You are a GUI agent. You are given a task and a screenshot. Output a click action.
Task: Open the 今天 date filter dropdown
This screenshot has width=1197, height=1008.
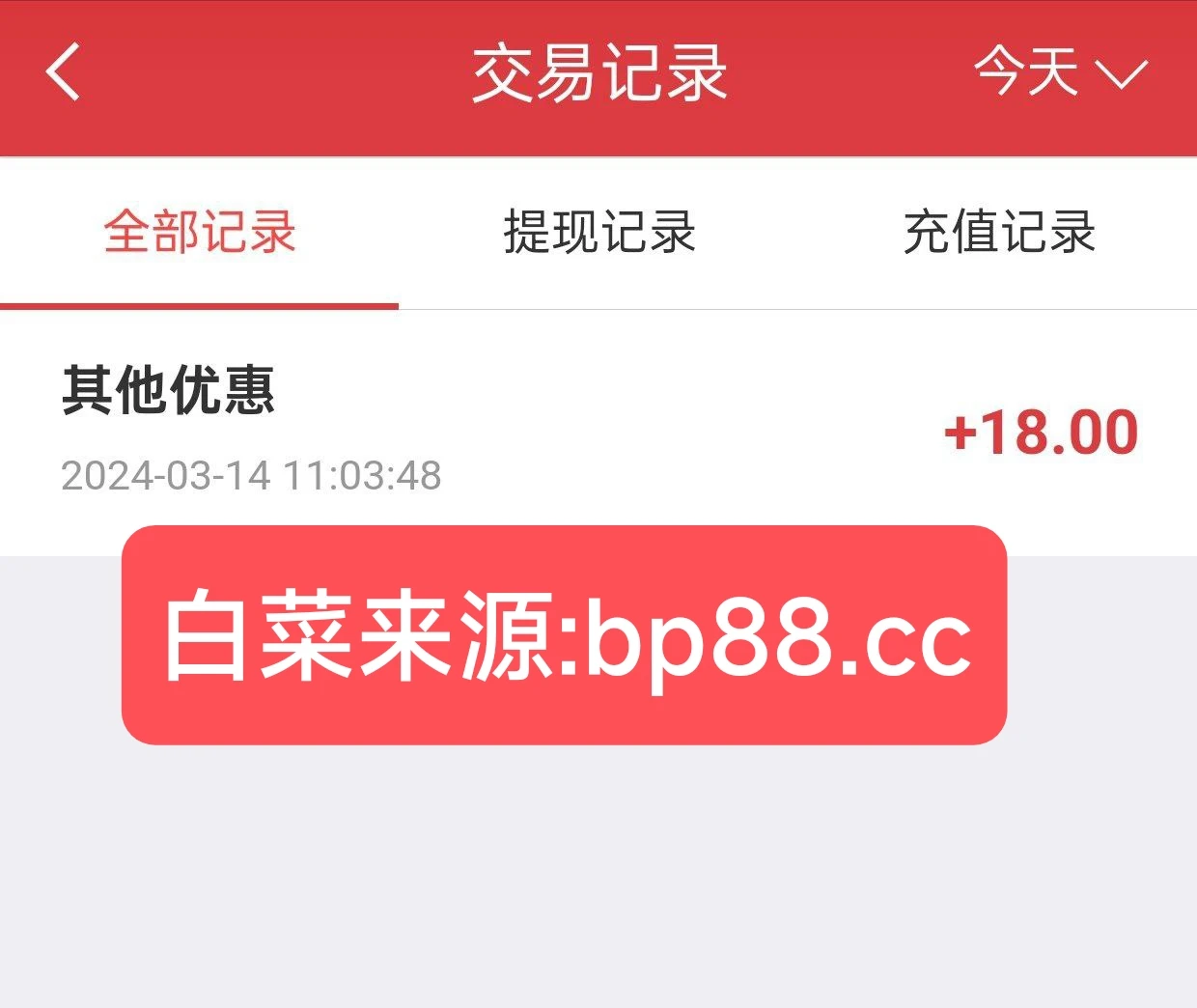[x=1059, y=73]
